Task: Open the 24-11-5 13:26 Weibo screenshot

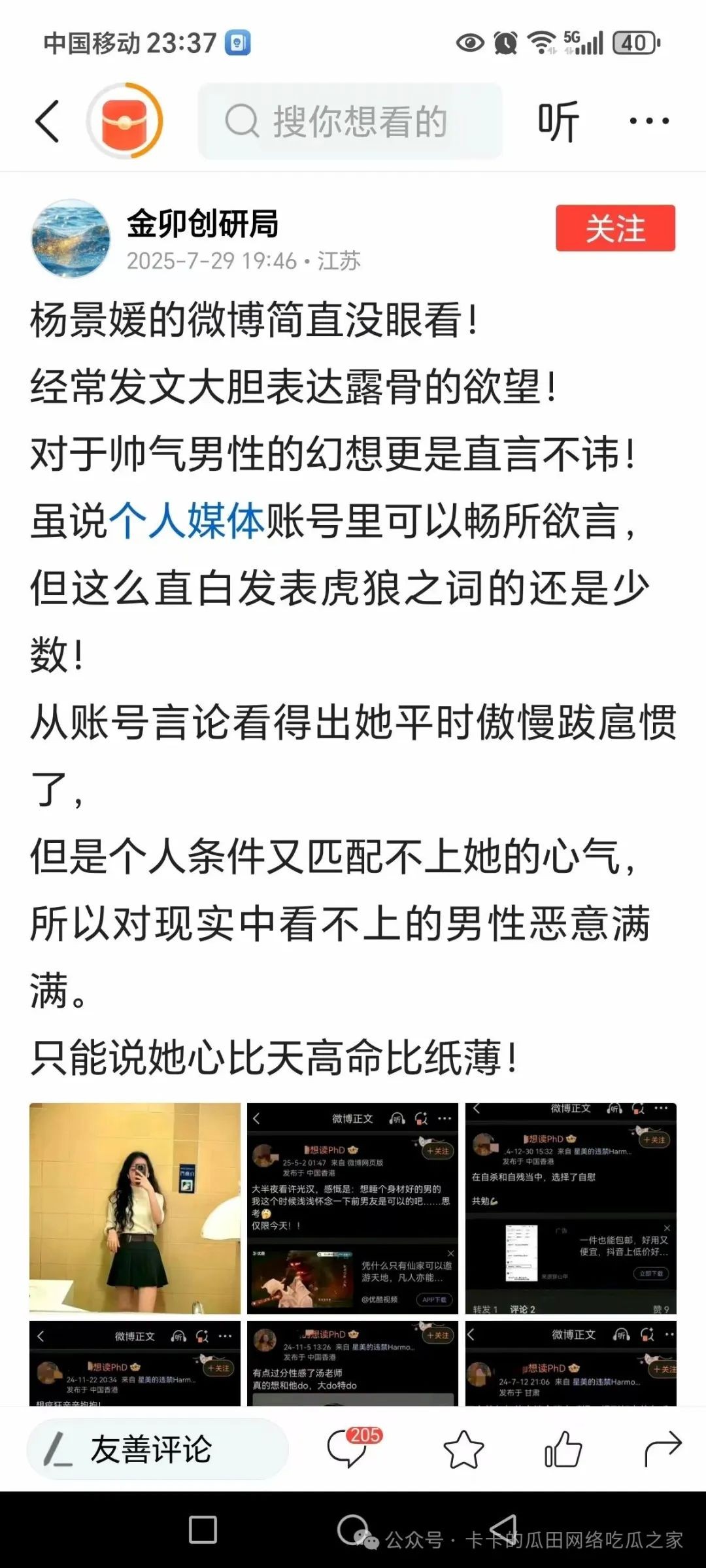Action: tap(352, 1363)
